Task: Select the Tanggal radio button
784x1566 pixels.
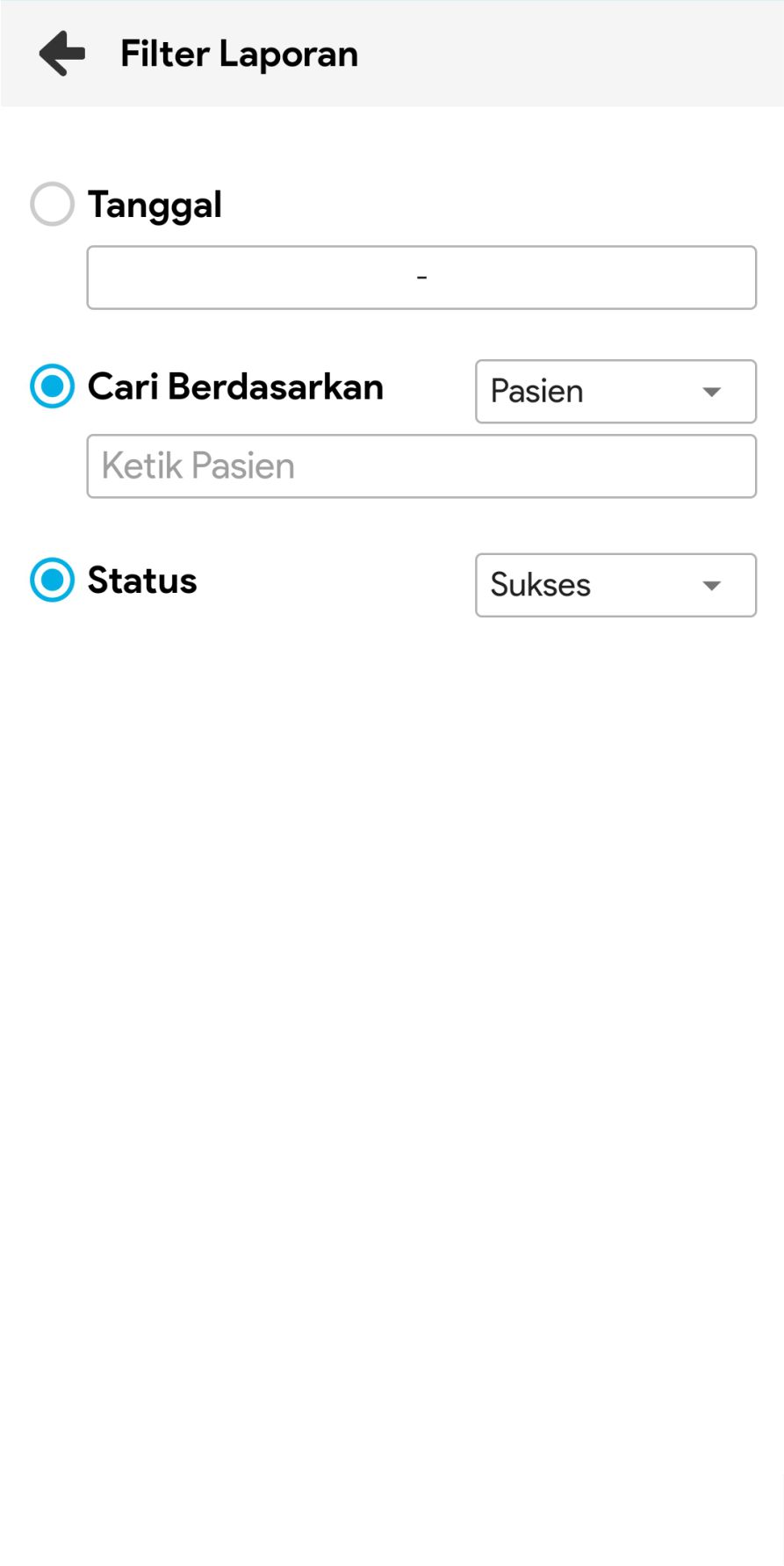Action: point(52,205)
